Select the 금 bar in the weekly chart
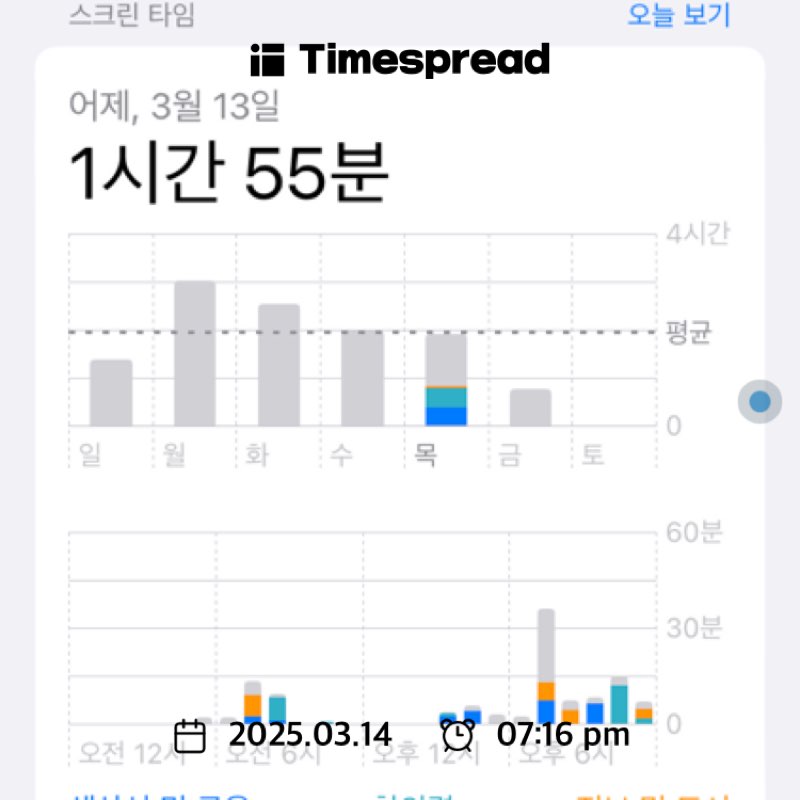The width and height of the screenshot is (800, 800). tap(531, 407)
